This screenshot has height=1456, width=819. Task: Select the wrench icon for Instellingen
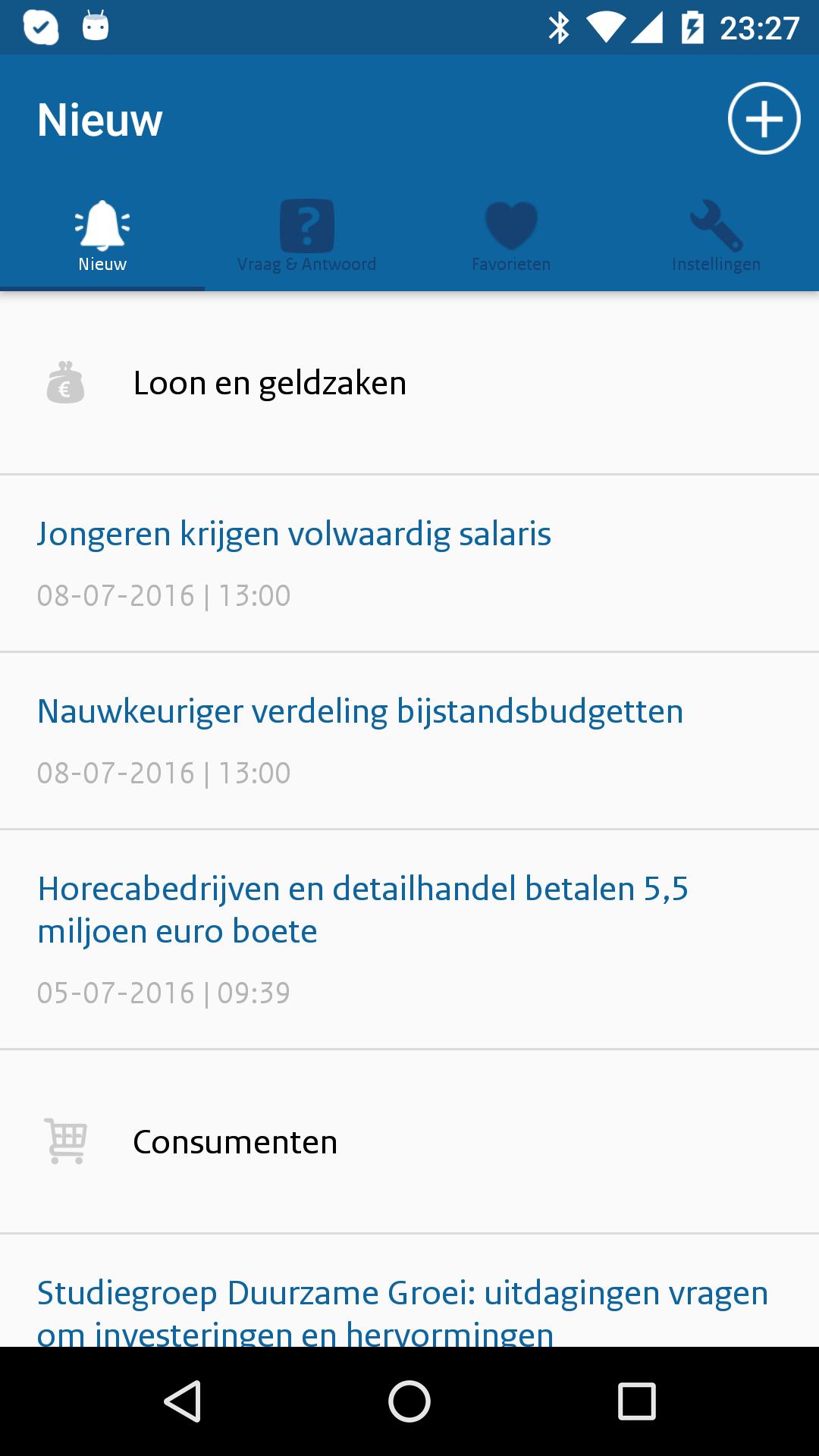[716, 224]
